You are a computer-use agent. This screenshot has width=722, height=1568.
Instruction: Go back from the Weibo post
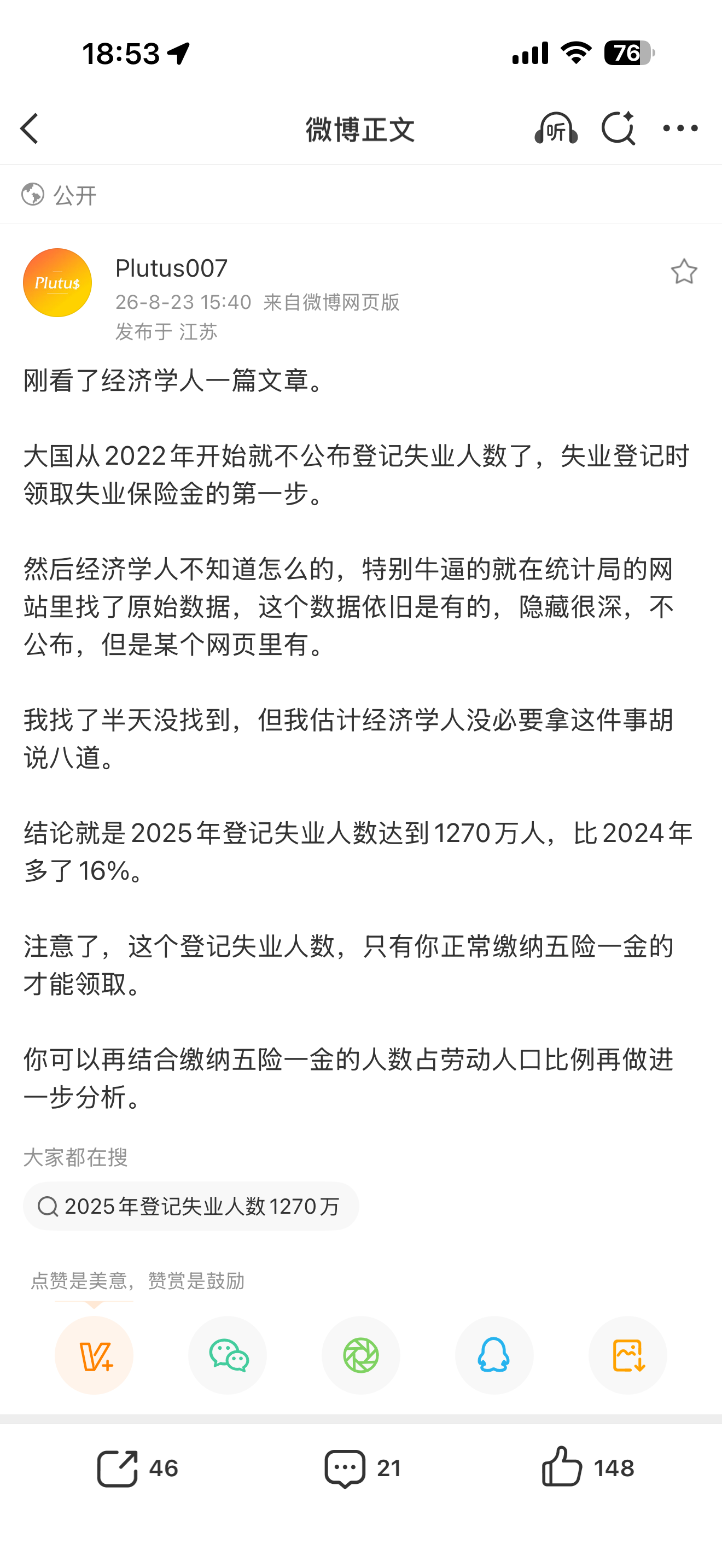pyautogui.click(x=28, y=128)
